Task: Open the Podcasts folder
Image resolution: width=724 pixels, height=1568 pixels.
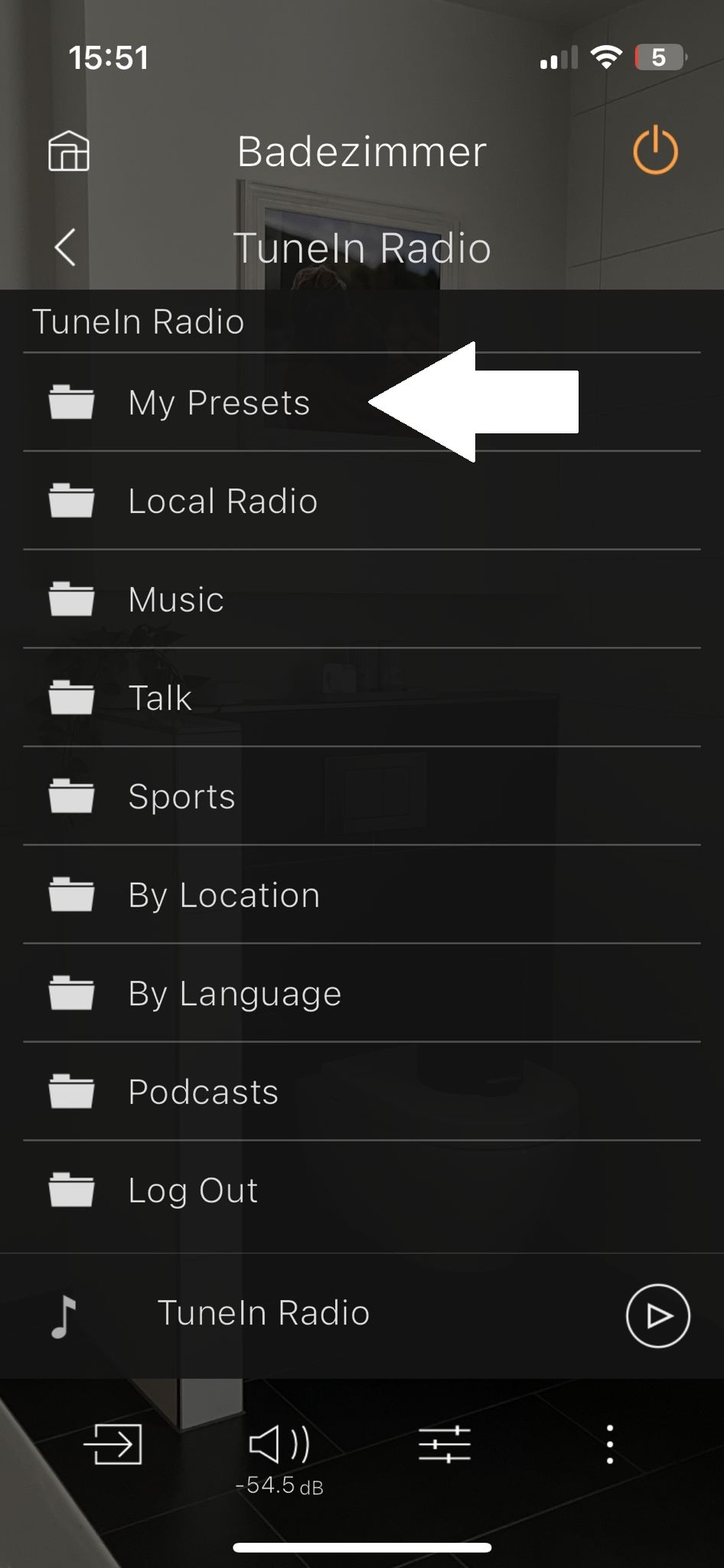Action: tap(203, 1092)
